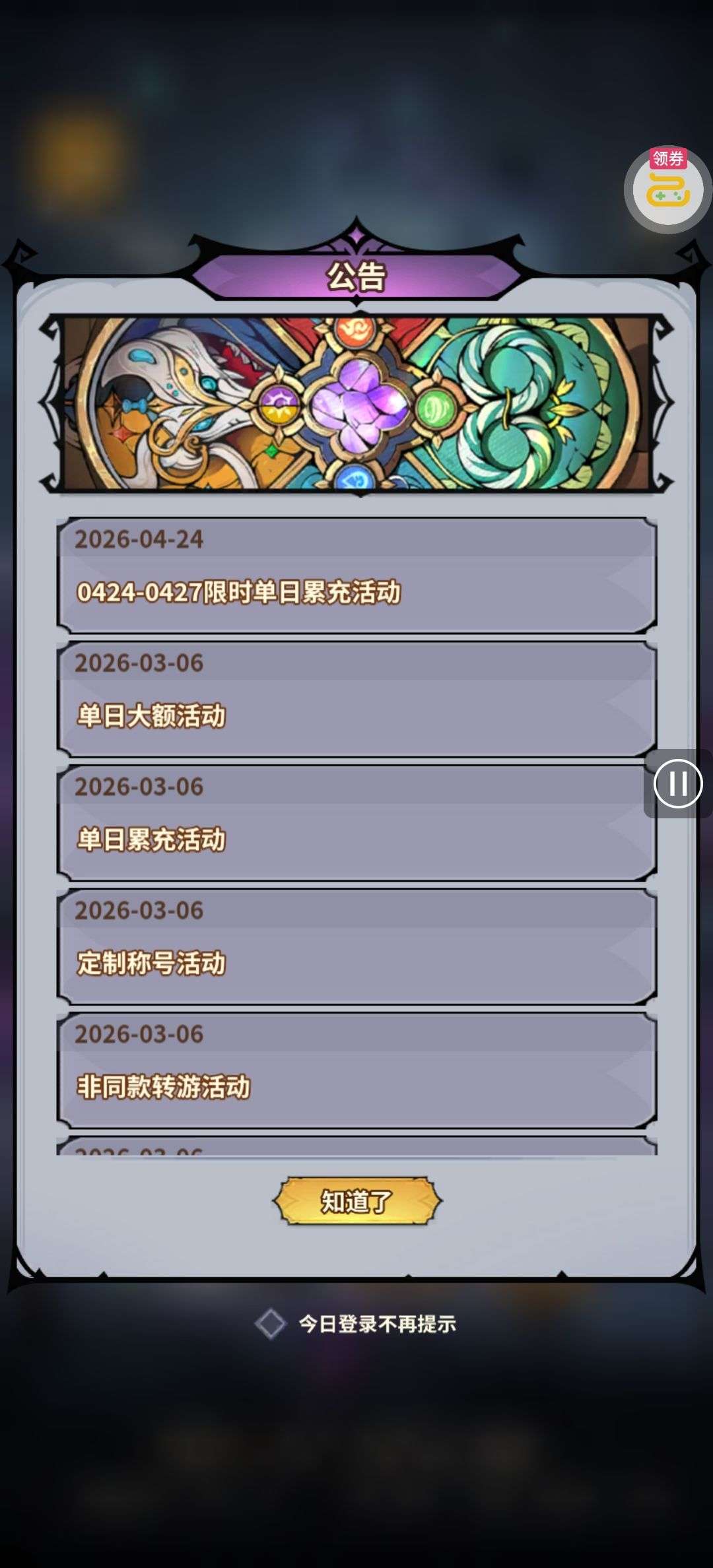This screenshot has height=1568, width=713.
Task: Tap the floating pause button
Action: [x=677, y=784]
